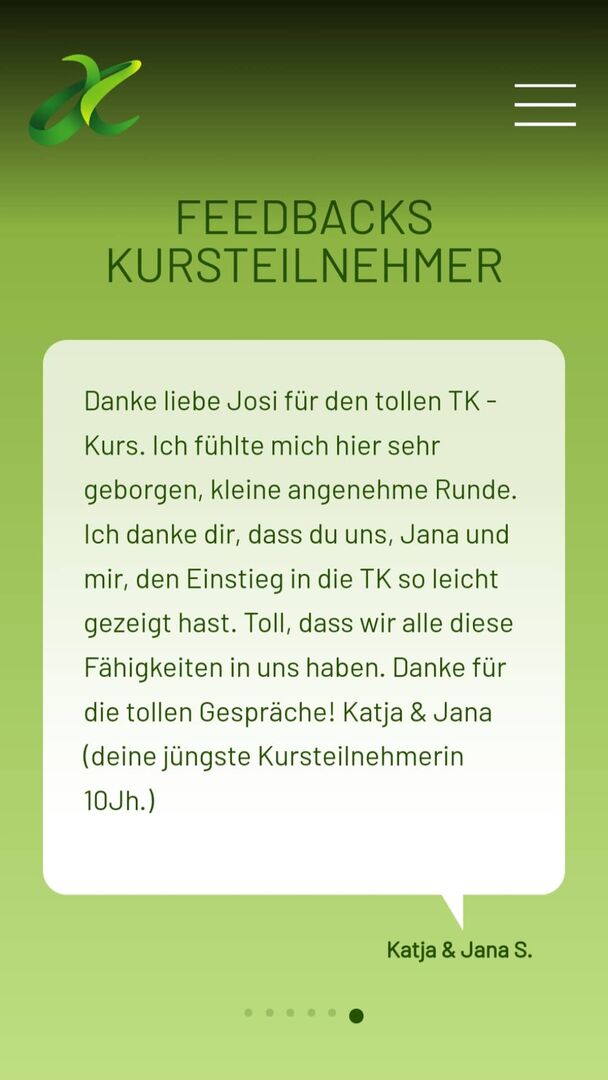This screenshot has height=1080, width=608.
Task: Open the hamburger menu
Action: tap(545, 104)
